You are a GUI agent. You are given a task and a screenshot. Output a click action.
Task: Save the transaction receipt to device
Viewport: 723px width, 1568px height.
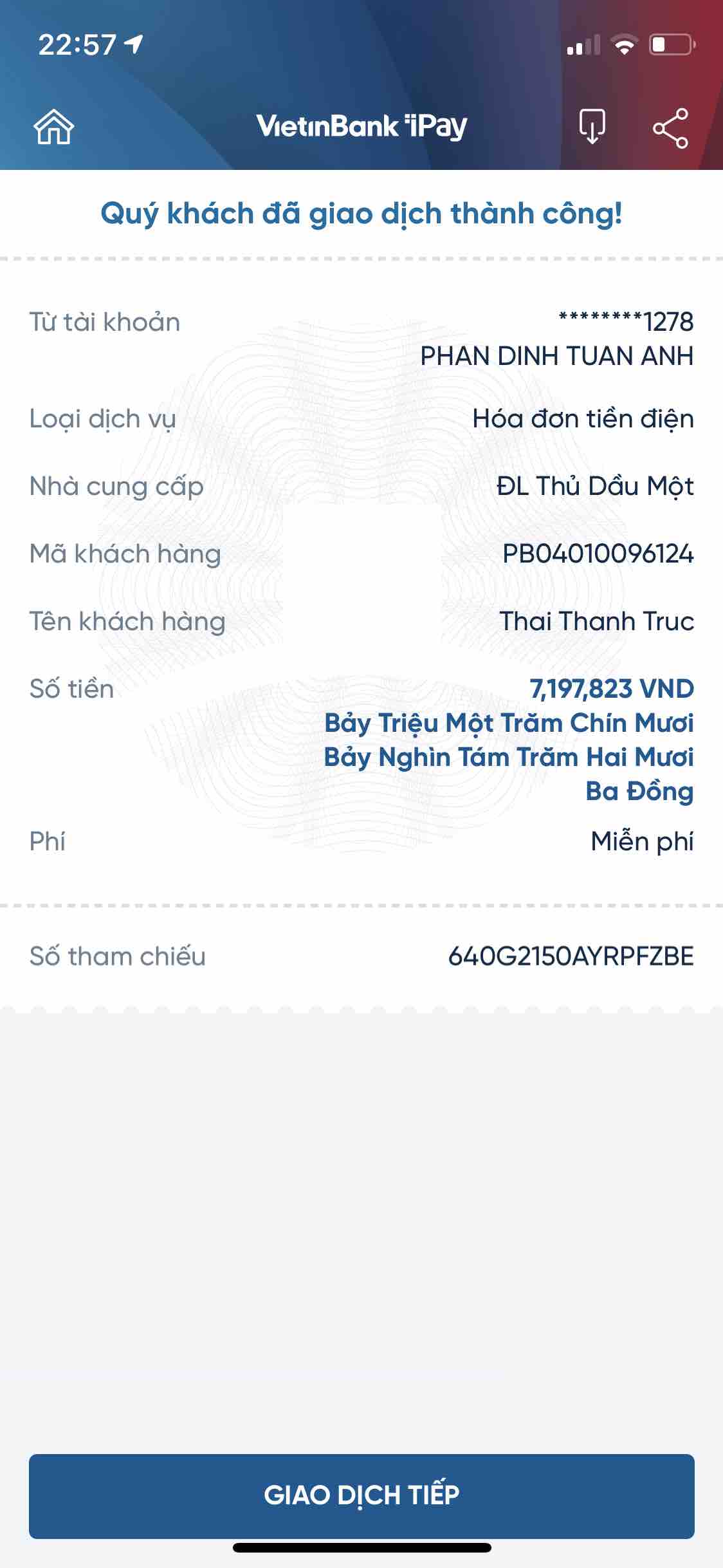[x=592, y=127]
